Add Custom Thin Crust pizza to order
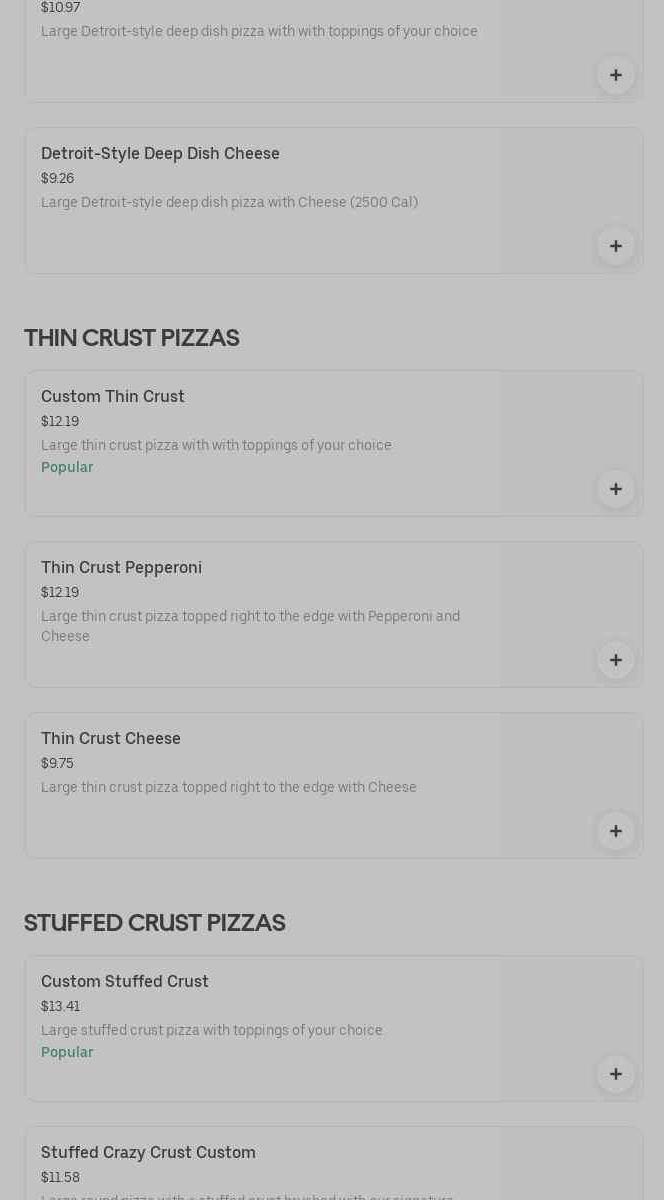664x1200 pixels. [615, 489]
